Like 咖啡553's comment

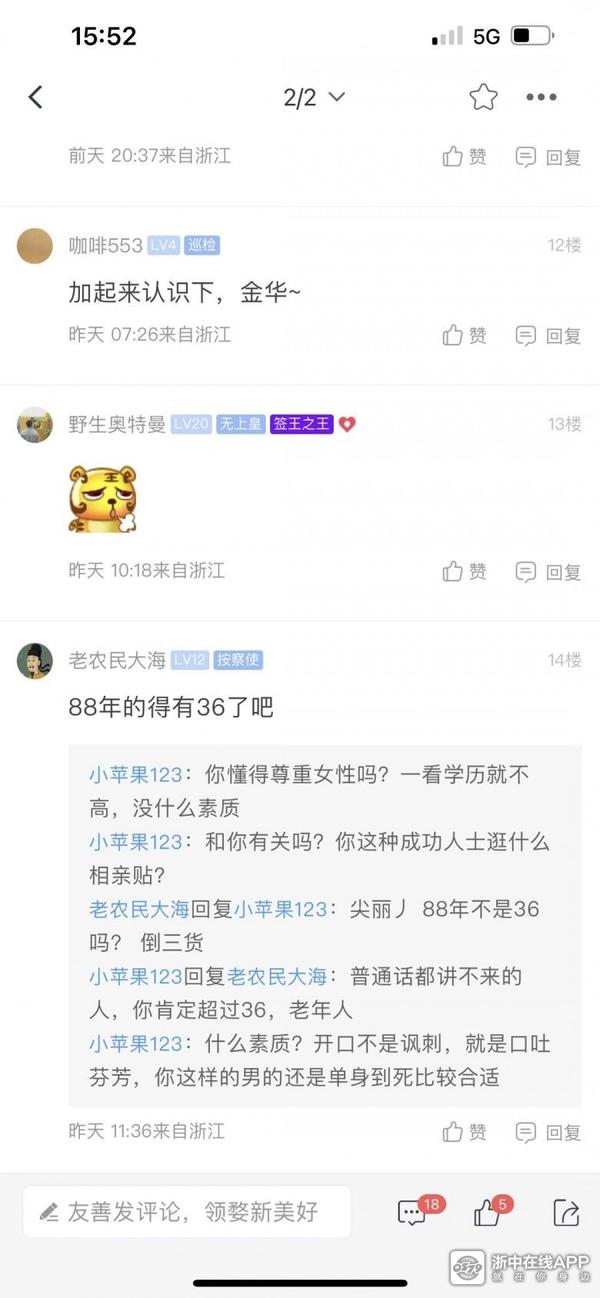click(x=464, y=335)
